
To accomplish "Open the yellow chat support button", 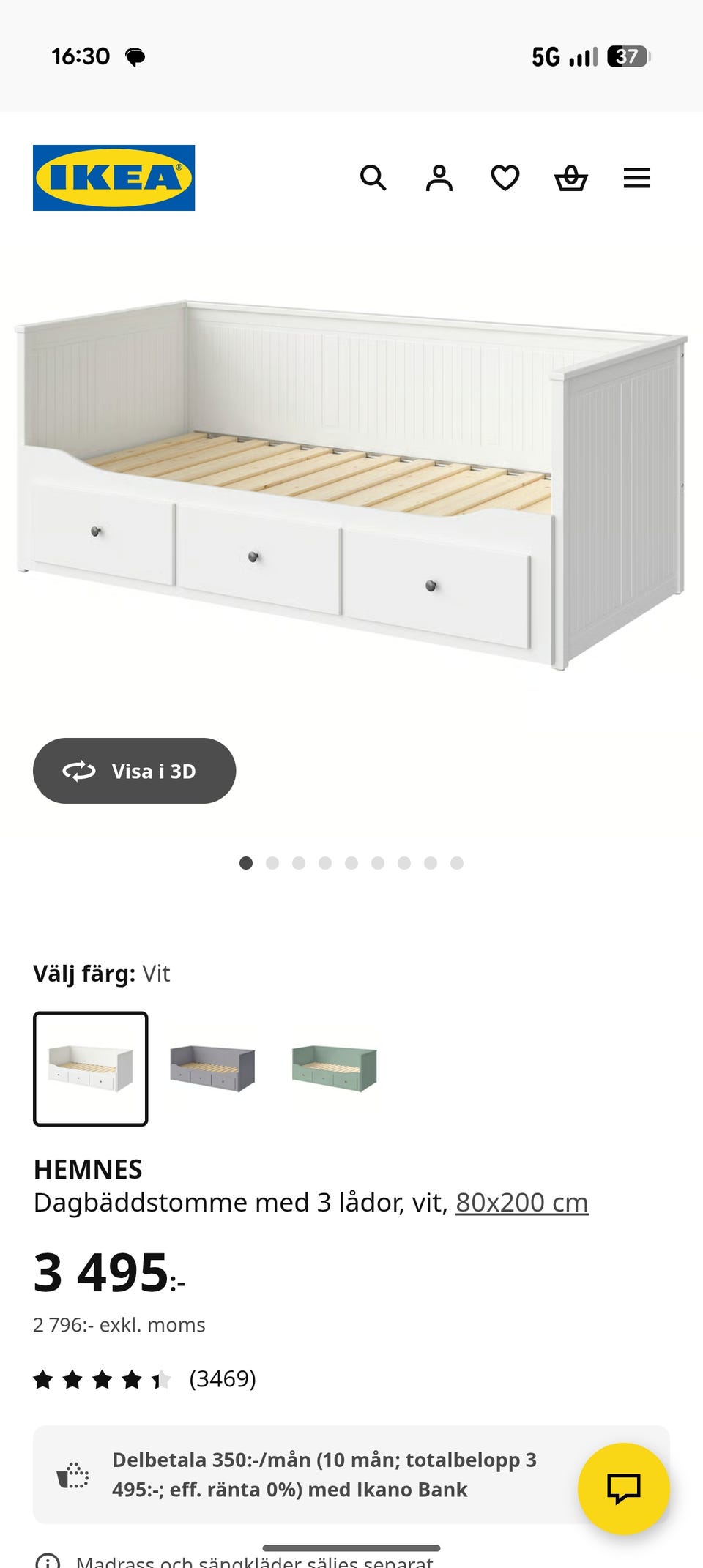I will (x=623, y=1487).
